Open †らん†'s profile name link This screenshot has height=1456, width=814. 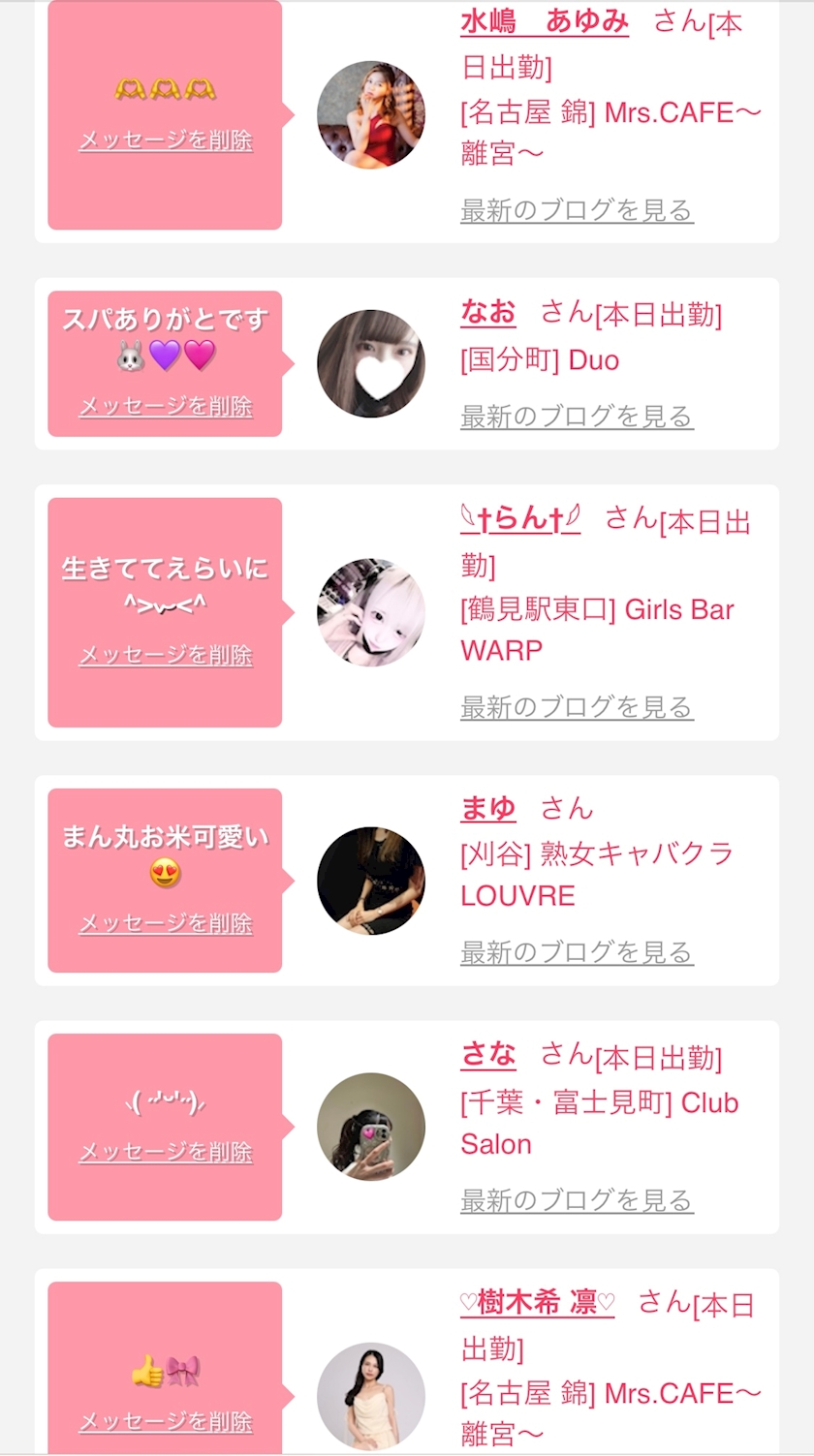click(520, 520)
